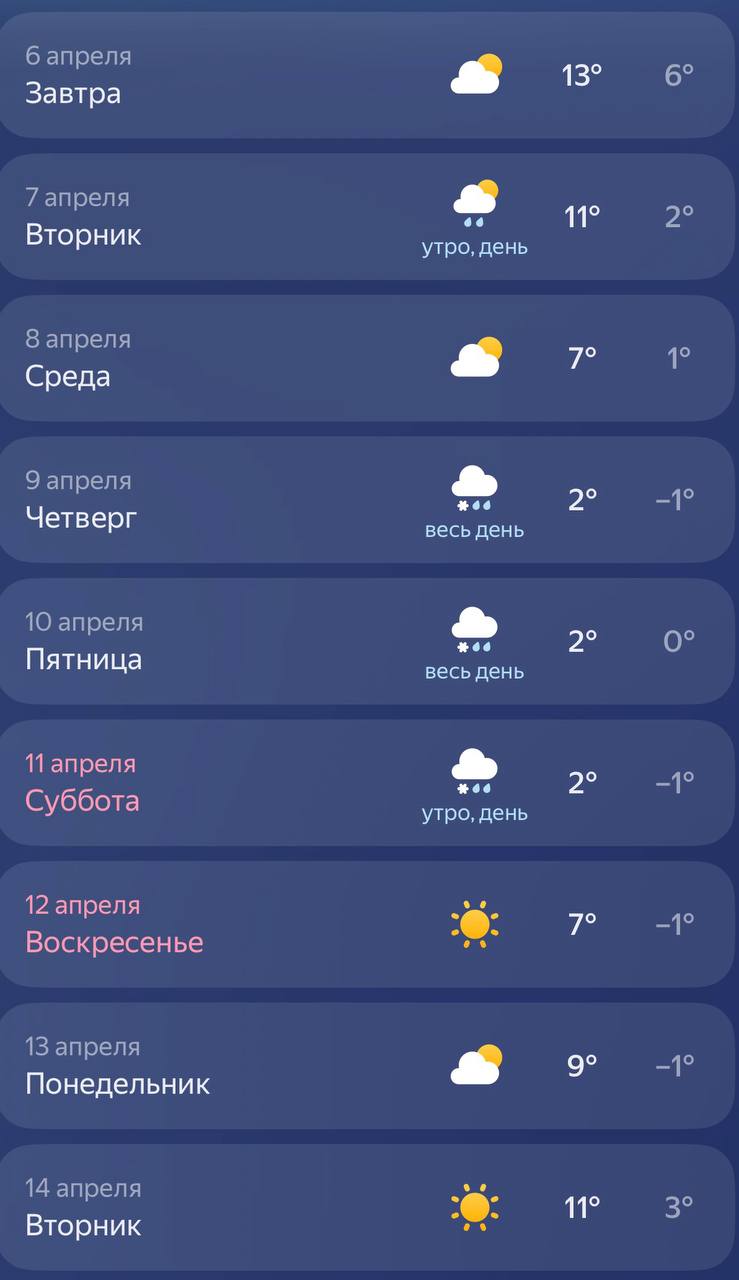739x1280 pixels.
Task: View the Понедельник 13 апреля details
Action: [x=369, y=1066]
